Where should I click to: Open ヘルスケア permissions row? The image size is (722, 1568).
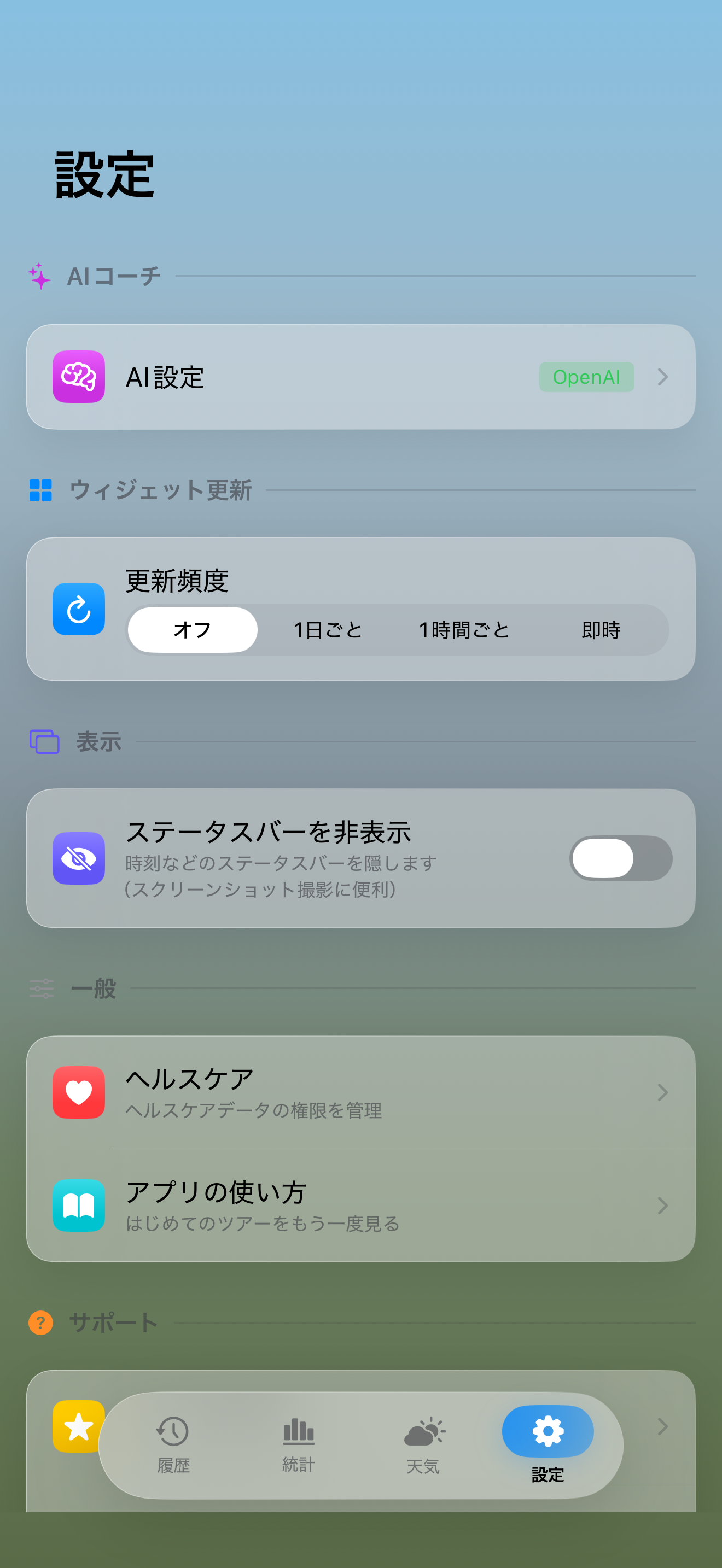point(361,1092)
